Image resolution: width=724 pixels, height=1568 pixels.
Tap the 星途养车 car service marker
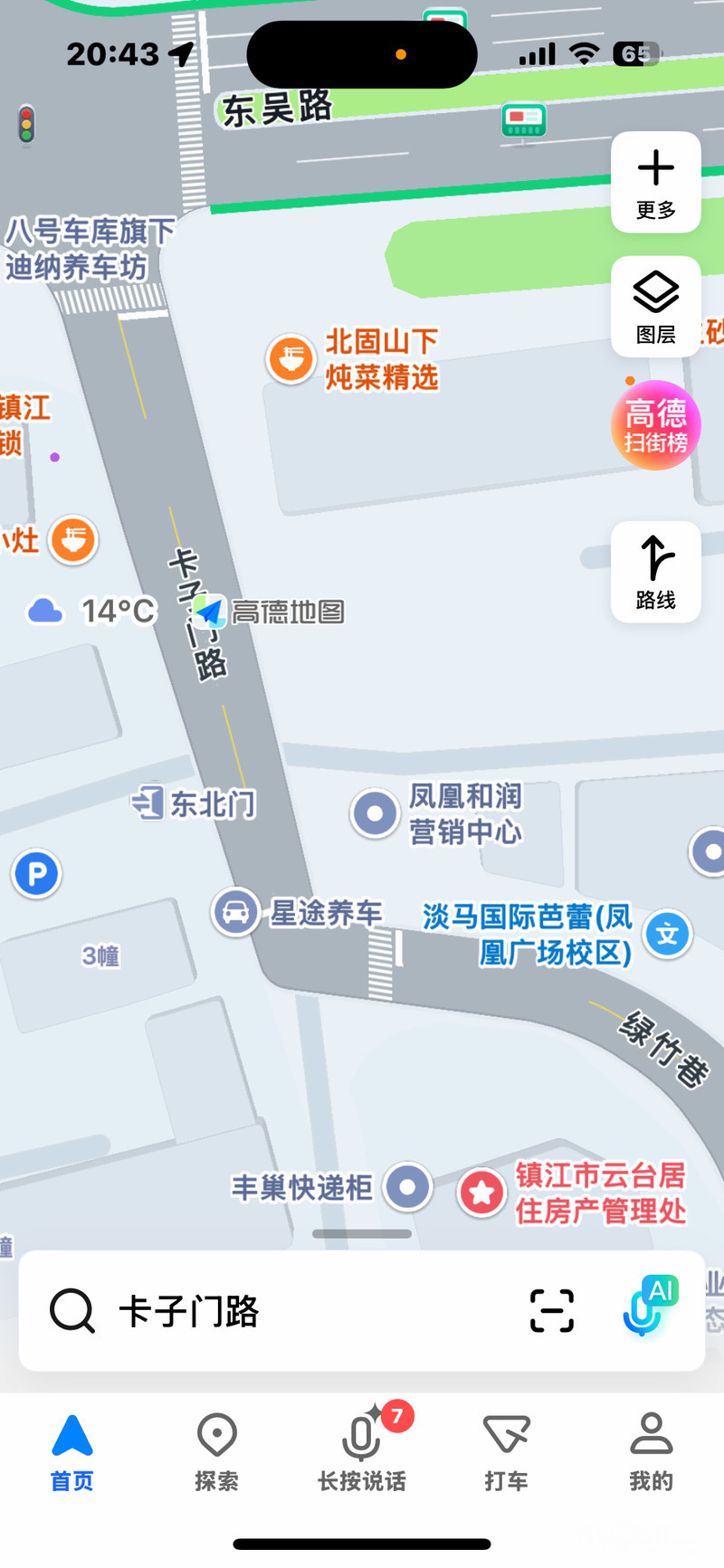(235, 912)
